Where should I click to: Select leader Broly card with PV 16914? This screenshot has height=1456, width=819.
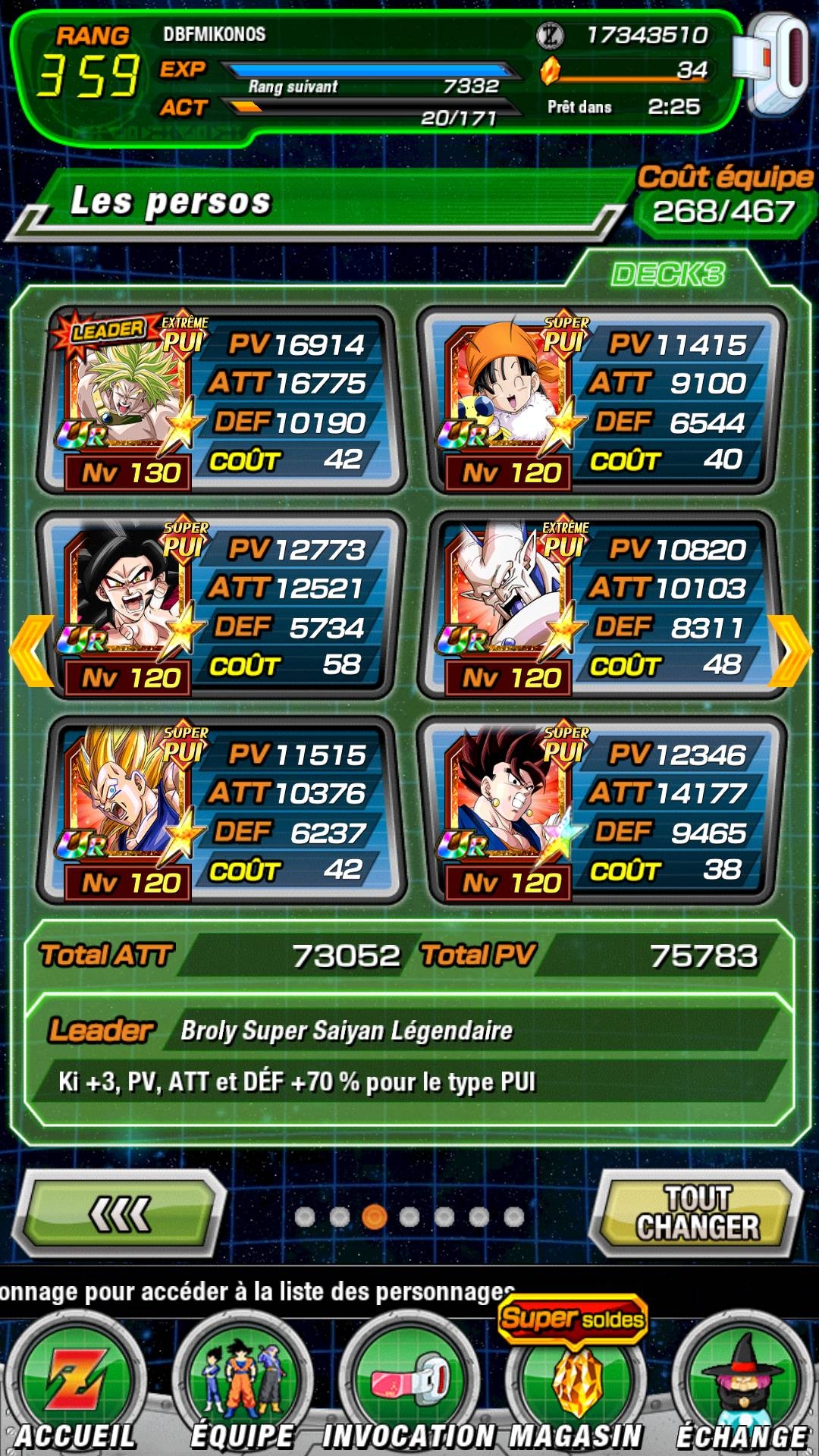(220, 400)
